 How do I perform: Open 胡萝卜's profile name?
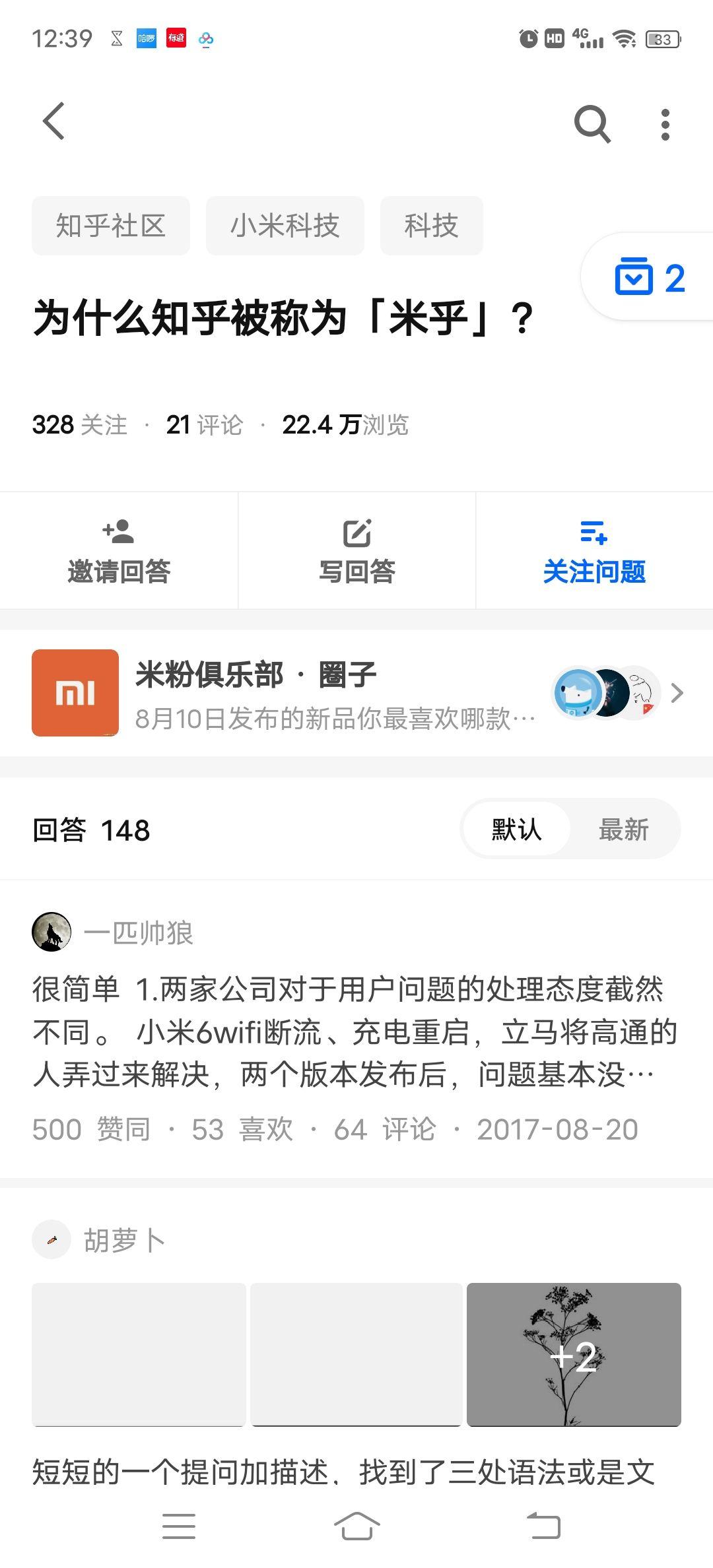click(x=124, y=1240)
